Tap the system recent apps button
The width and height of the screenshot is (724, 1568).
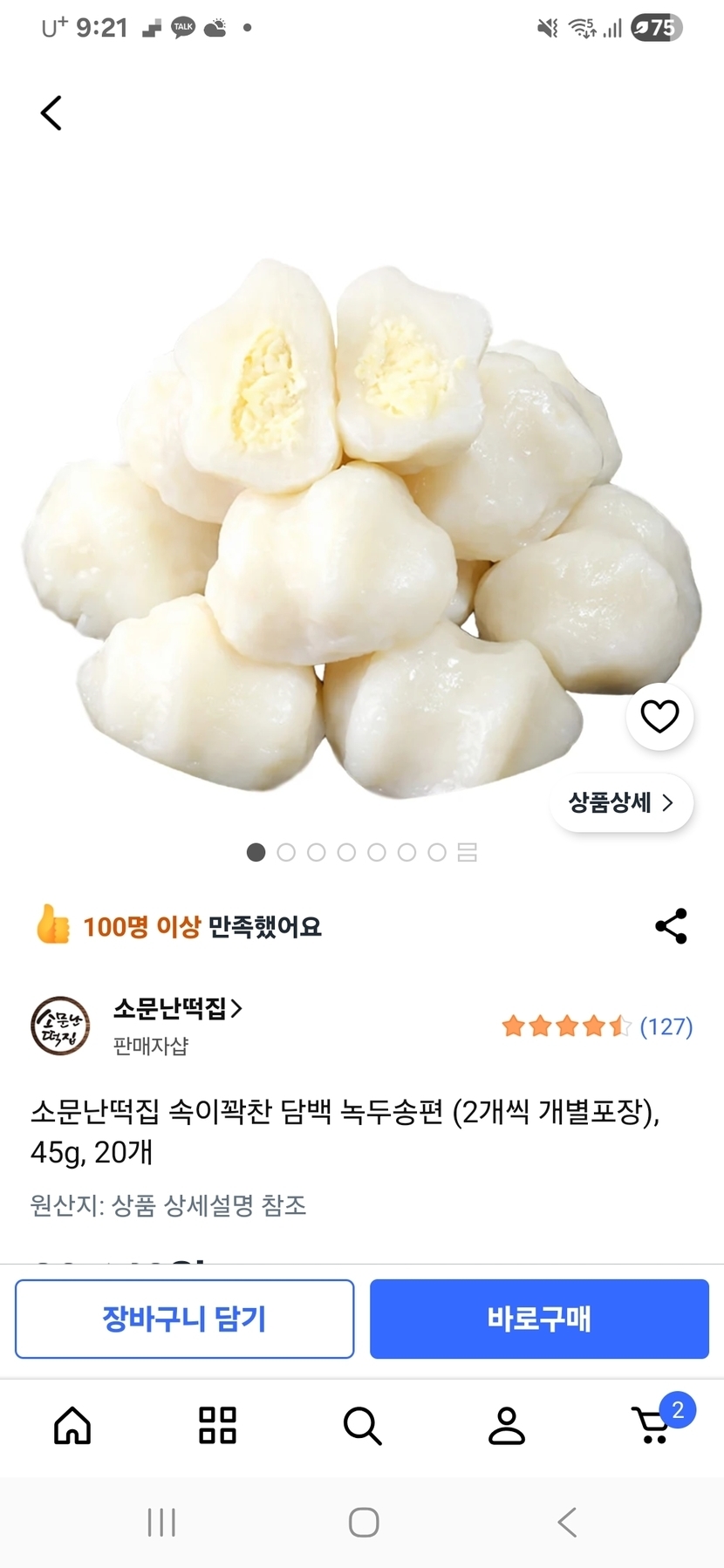tap(161, 1523)
